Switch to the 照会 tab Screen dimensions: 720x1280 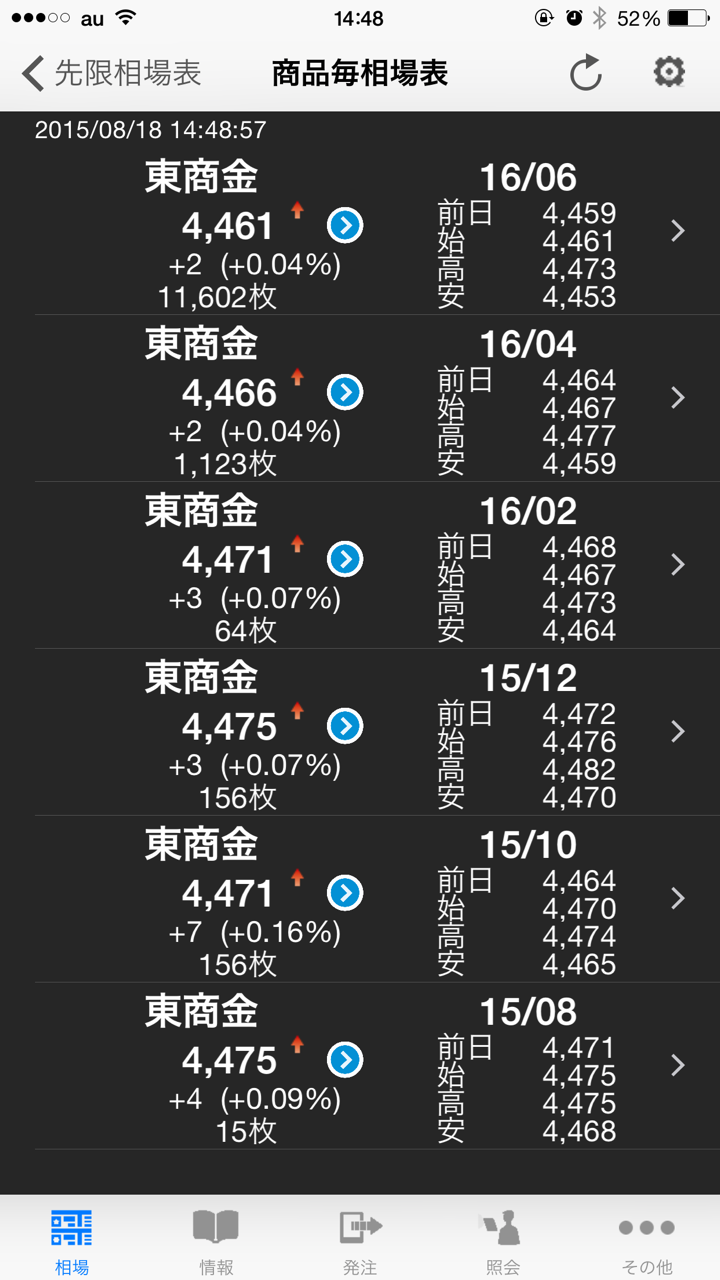tap(504, 1240)
